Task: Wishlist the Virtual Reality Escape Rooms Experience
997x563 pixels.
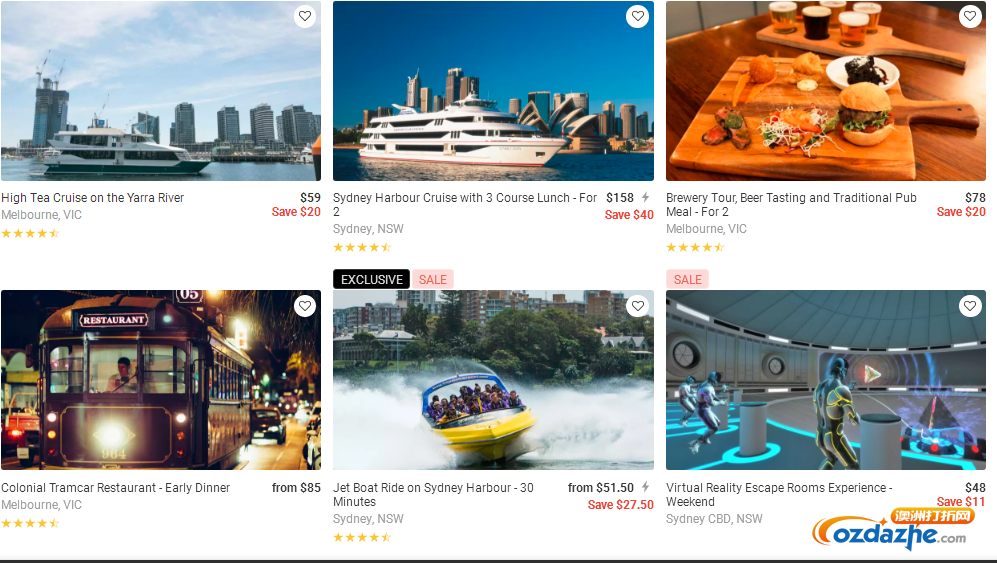Action: click(x=970, y=306)
